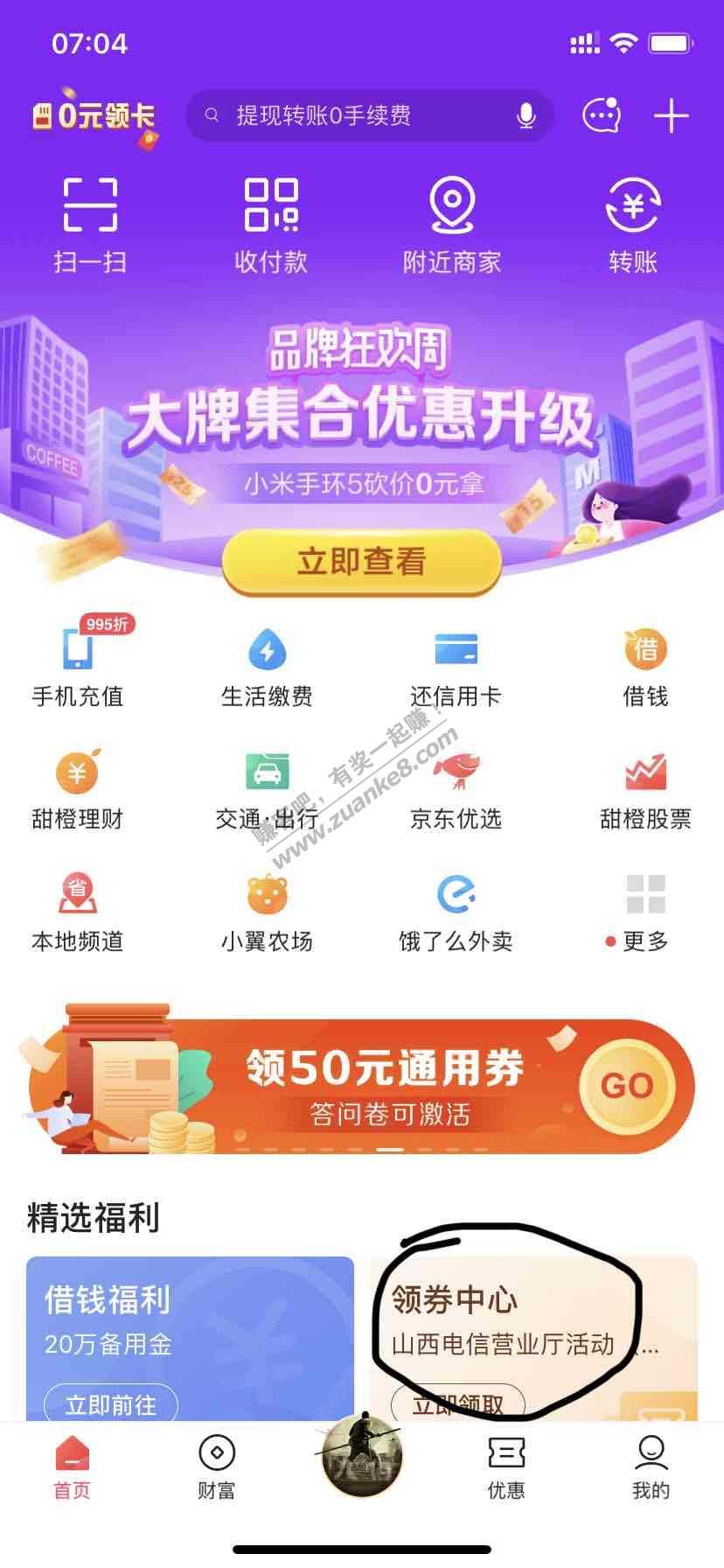The width and height of the screenshot is (724, 1568).
Task: Open 收付款 payment code
Action: tap(271, 223)
